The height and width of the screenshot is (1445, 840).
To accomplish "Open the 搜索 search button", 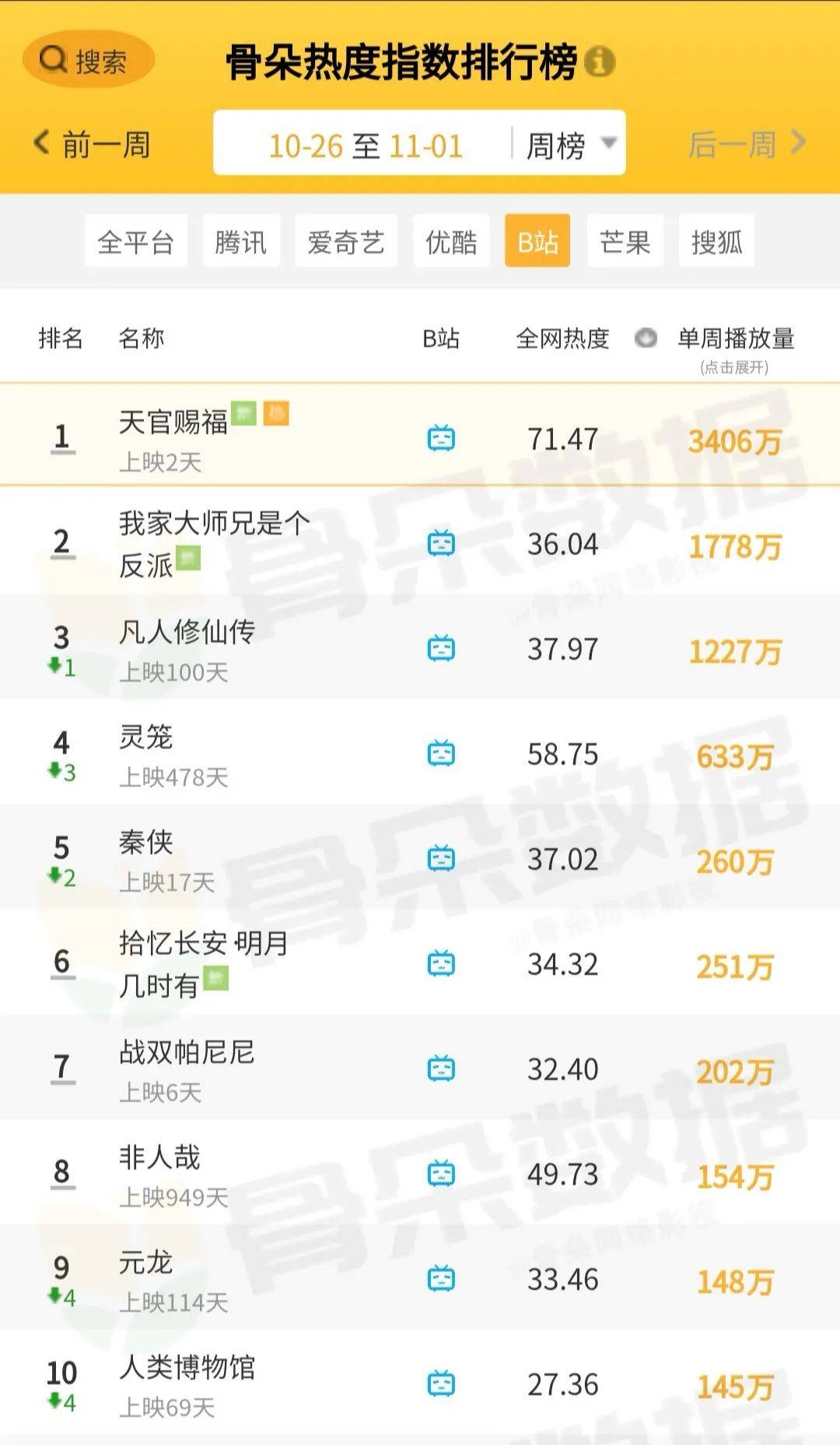I will [x=88, y=60].
